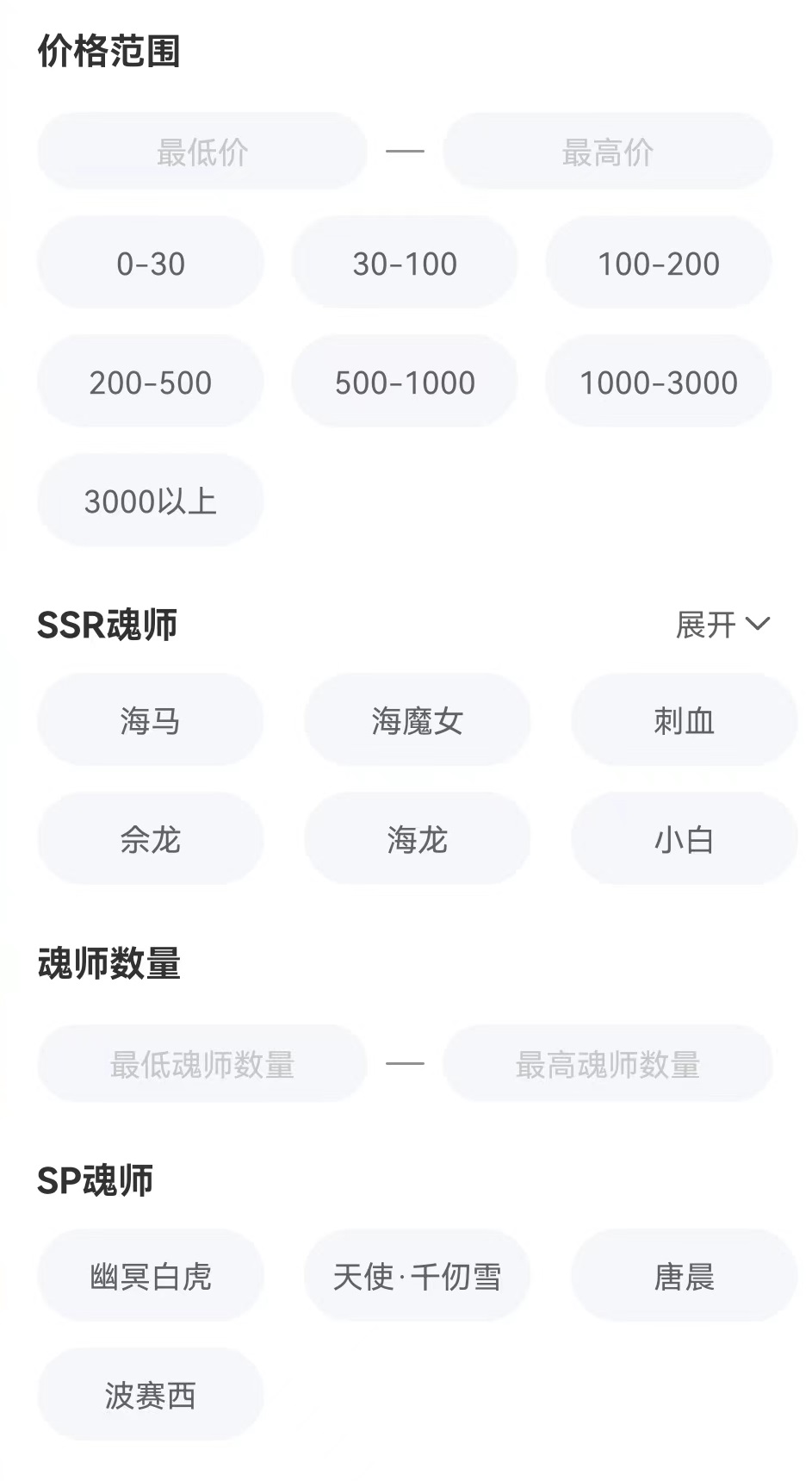Select the 海马 SSR chip
The image size is (812, 1481).
pyautogui.click(x=151, y=720)
